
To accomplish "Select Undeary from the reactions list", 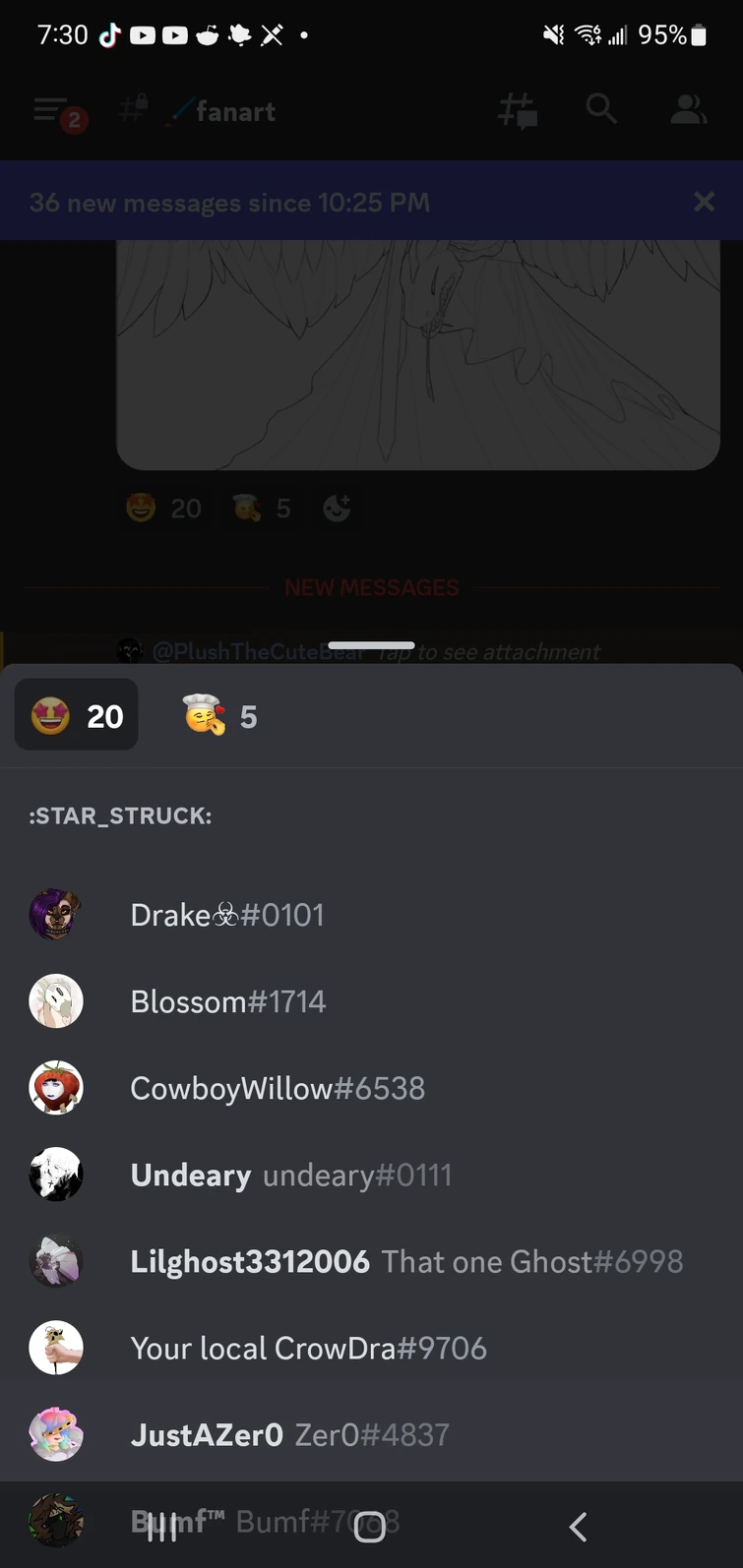I will coord(290,1175).
